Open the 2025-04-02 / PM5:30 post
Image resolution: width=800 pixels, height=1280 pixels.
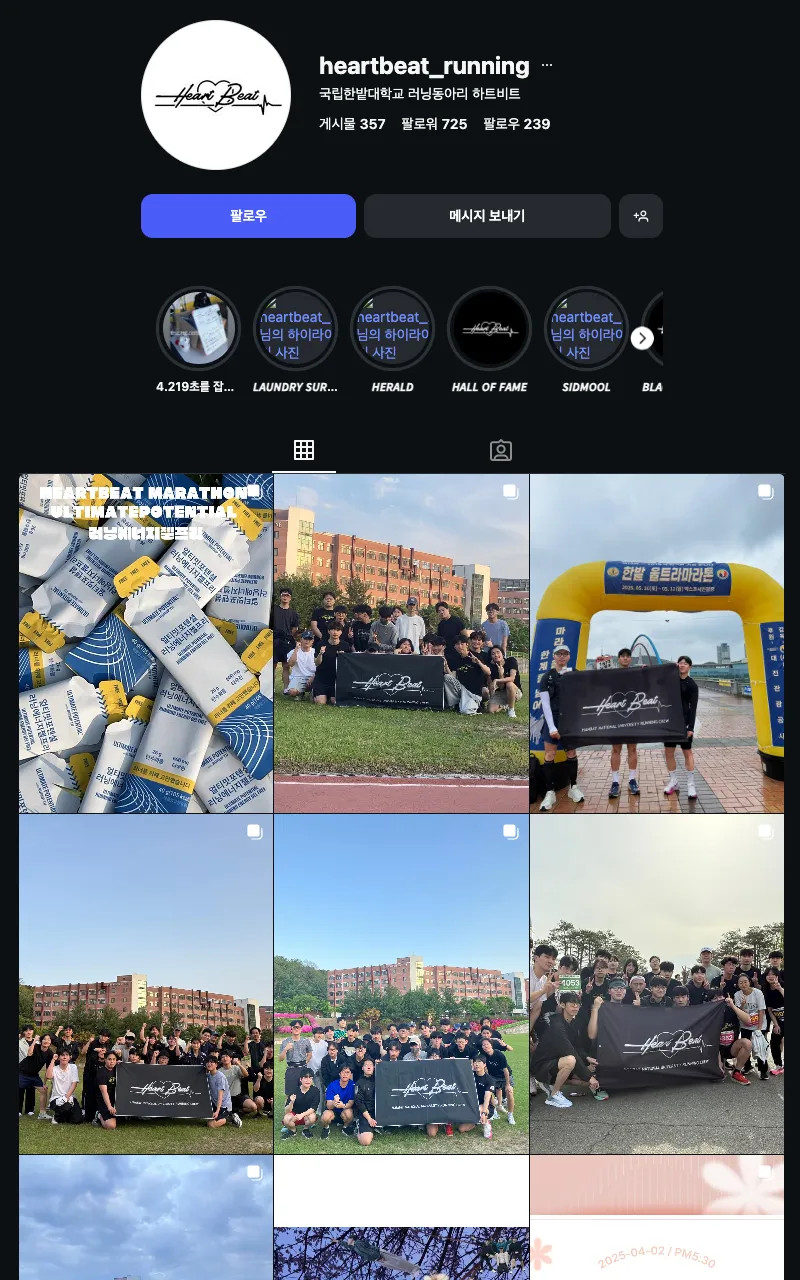pos(657,1218)
